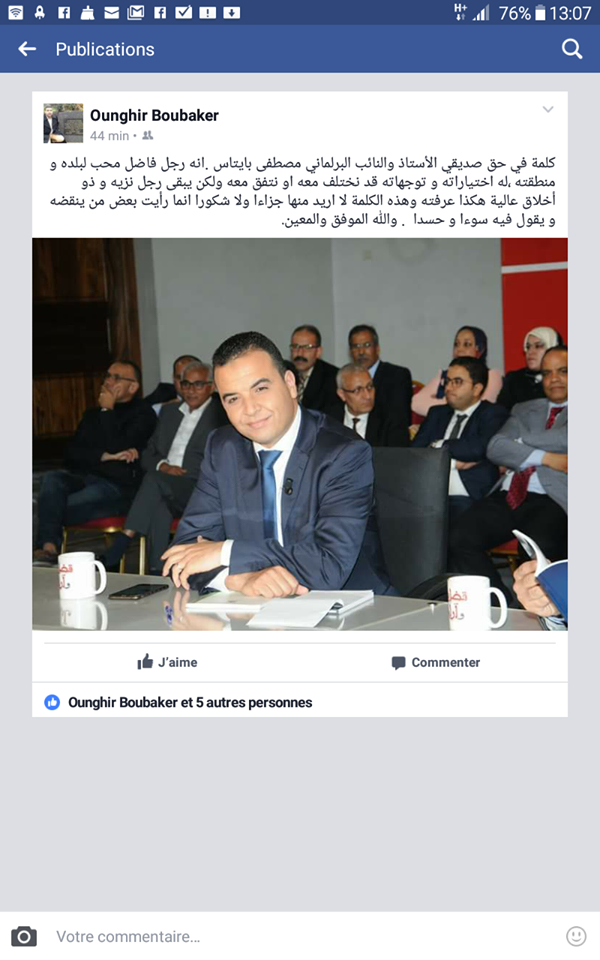Like the post with J'aime
Image resolution: width=600 pixels, height=960 pixels.
(x=167, y=662)
